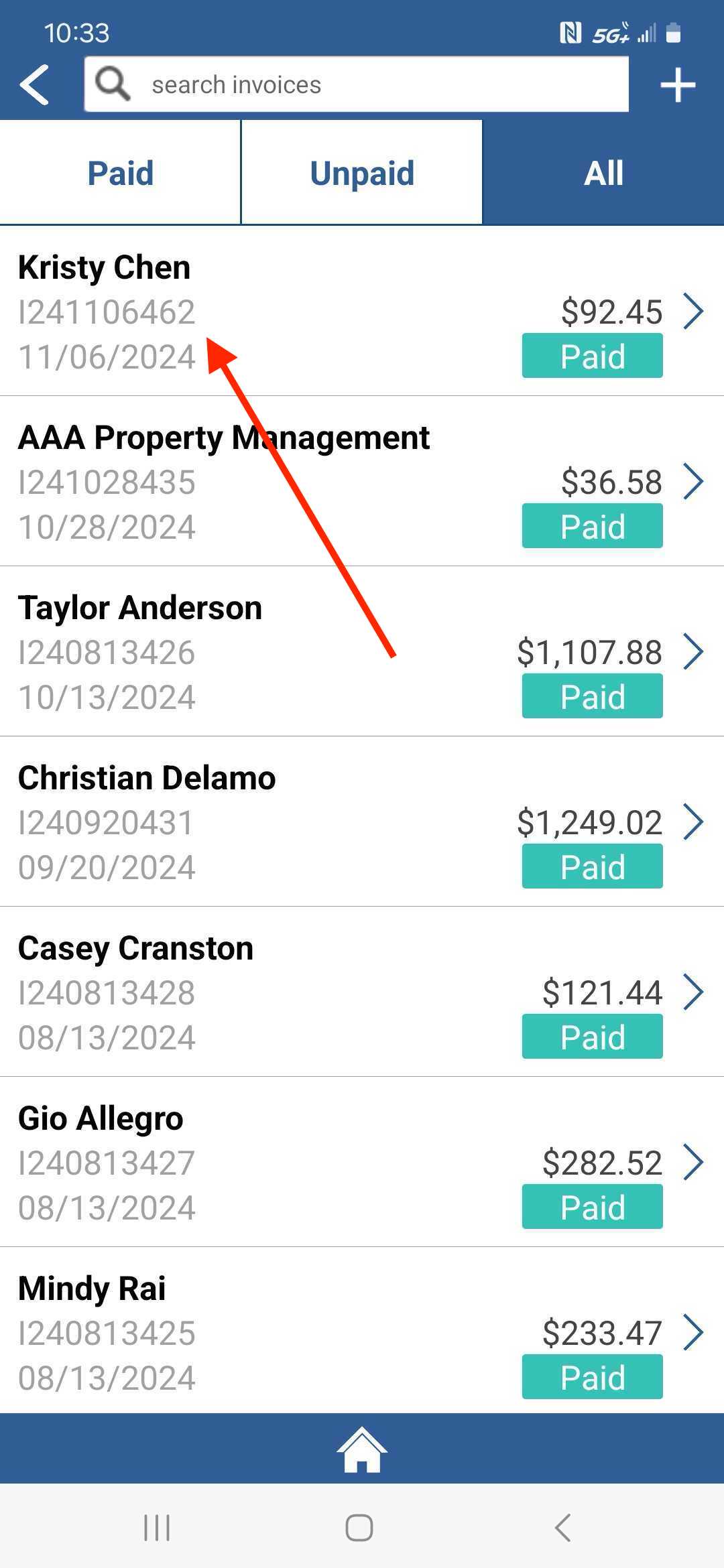724x1568 pixels.
Task: Select the Unpaid tab
Action: (361, 173)
